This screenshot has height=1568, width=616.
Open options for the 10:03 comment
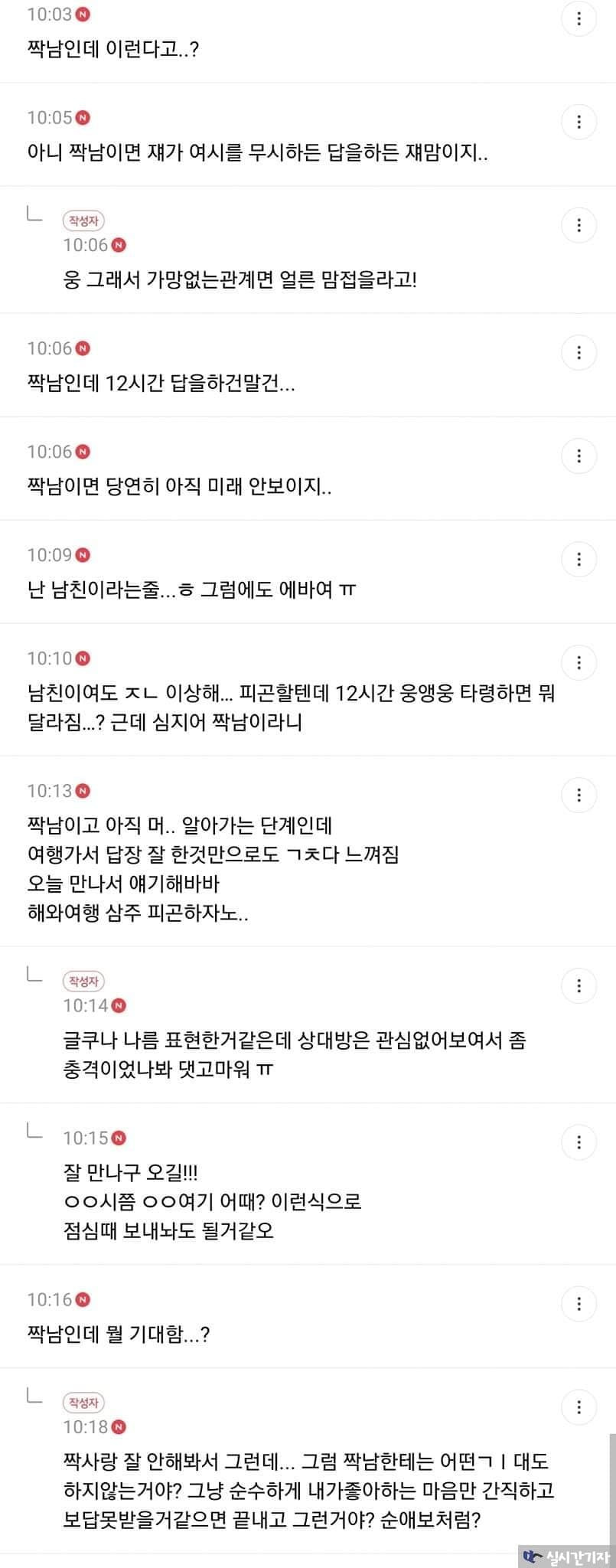pos(579,18)
